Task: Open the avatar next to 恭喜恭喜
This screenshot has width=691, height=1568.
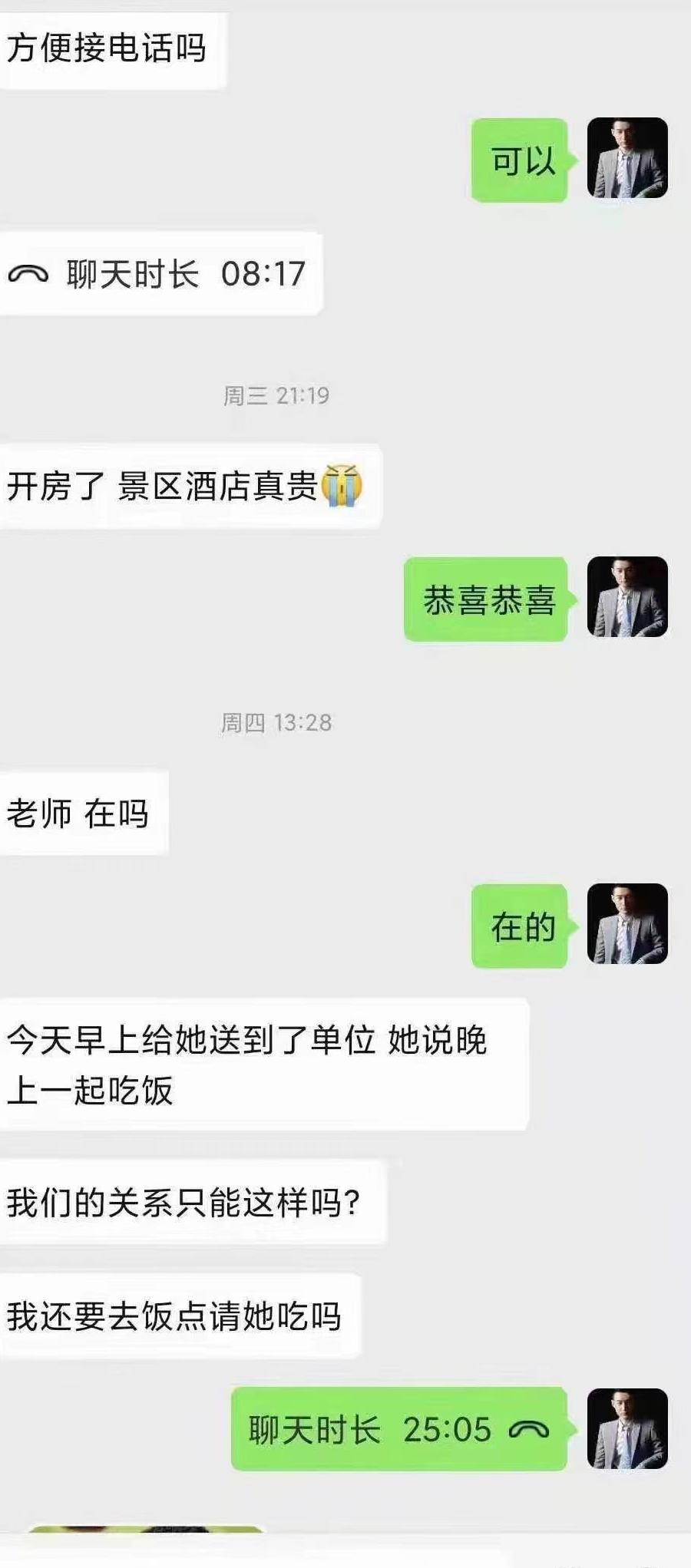Action: [x=627, y=597]
